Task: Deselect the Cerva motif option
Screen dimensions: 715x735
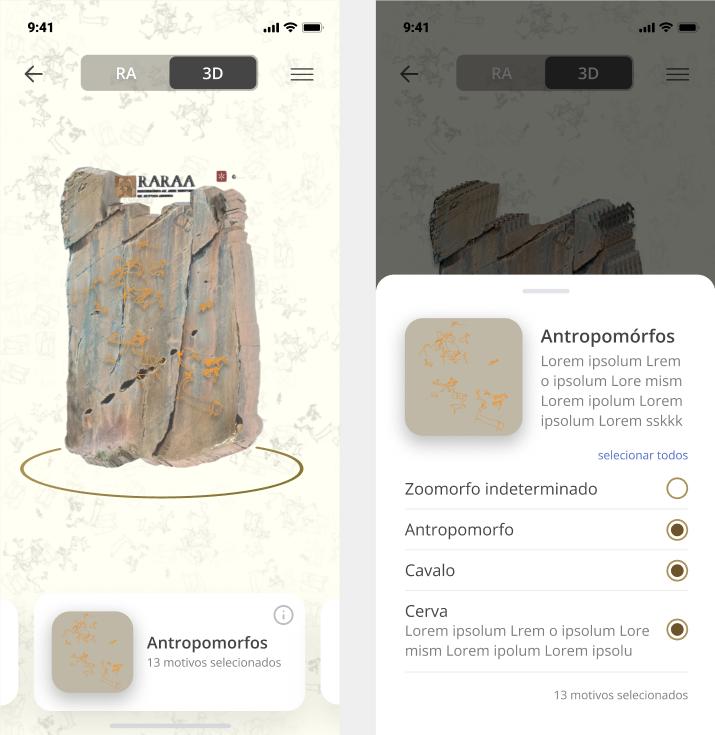Action: coord(677,630)
